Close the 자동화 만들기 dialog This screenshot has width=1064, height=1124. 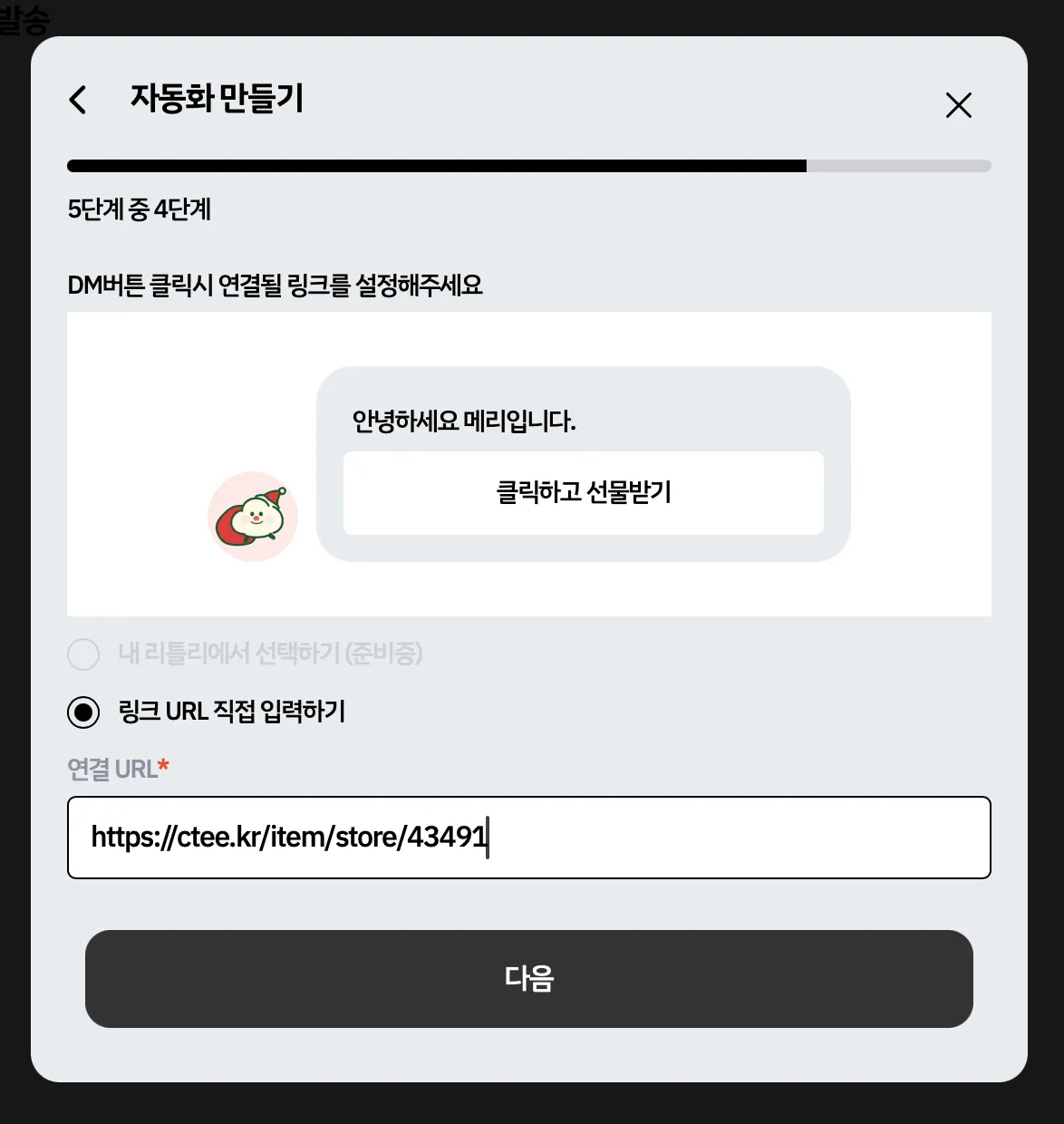tap(958, 105)
